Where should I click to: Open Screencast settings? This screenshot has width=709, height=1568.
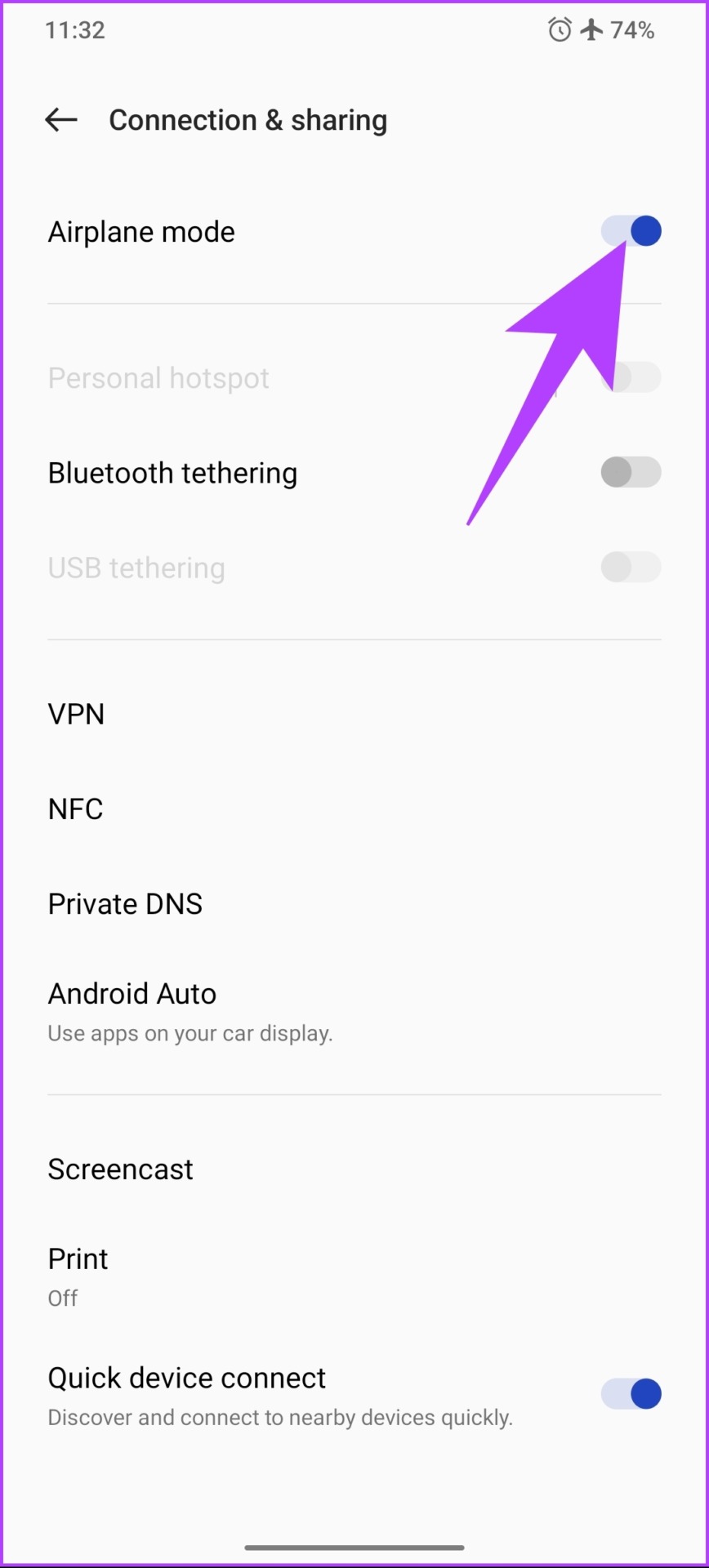coord(354,1169)
